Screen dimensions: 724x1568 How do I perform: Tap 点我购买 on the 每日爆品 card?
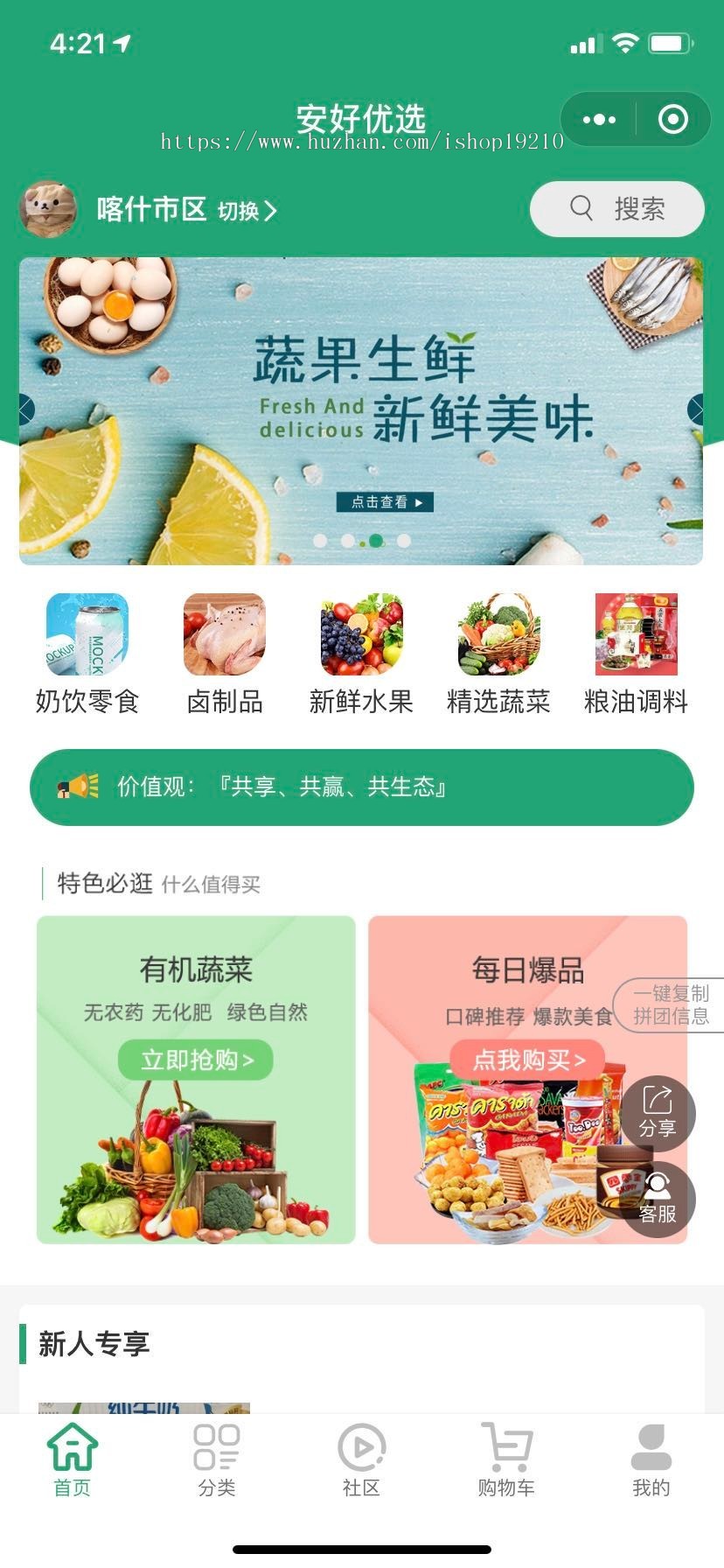(528, 1060)
